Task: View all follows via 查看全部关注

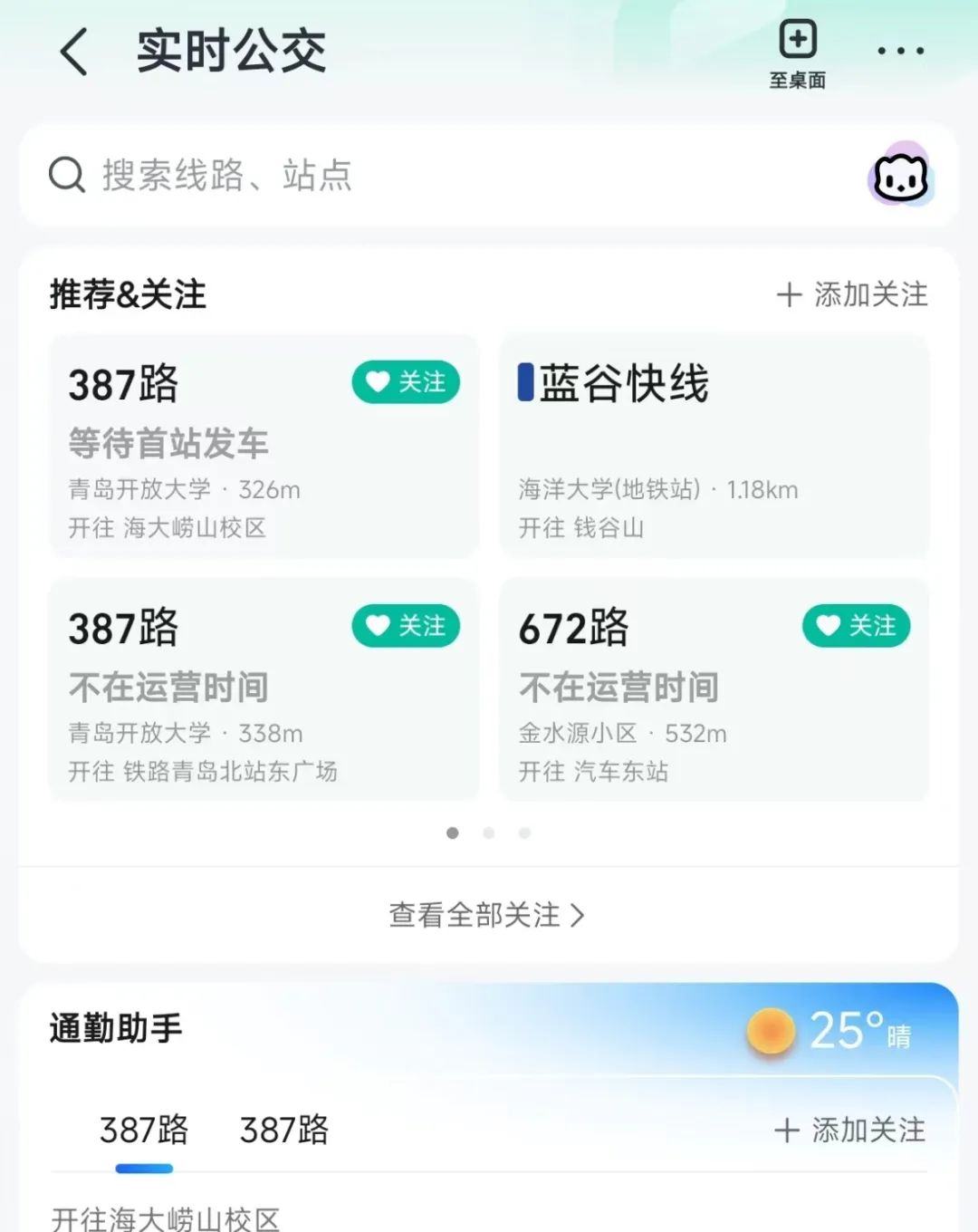Action: [x=487, y=915]
